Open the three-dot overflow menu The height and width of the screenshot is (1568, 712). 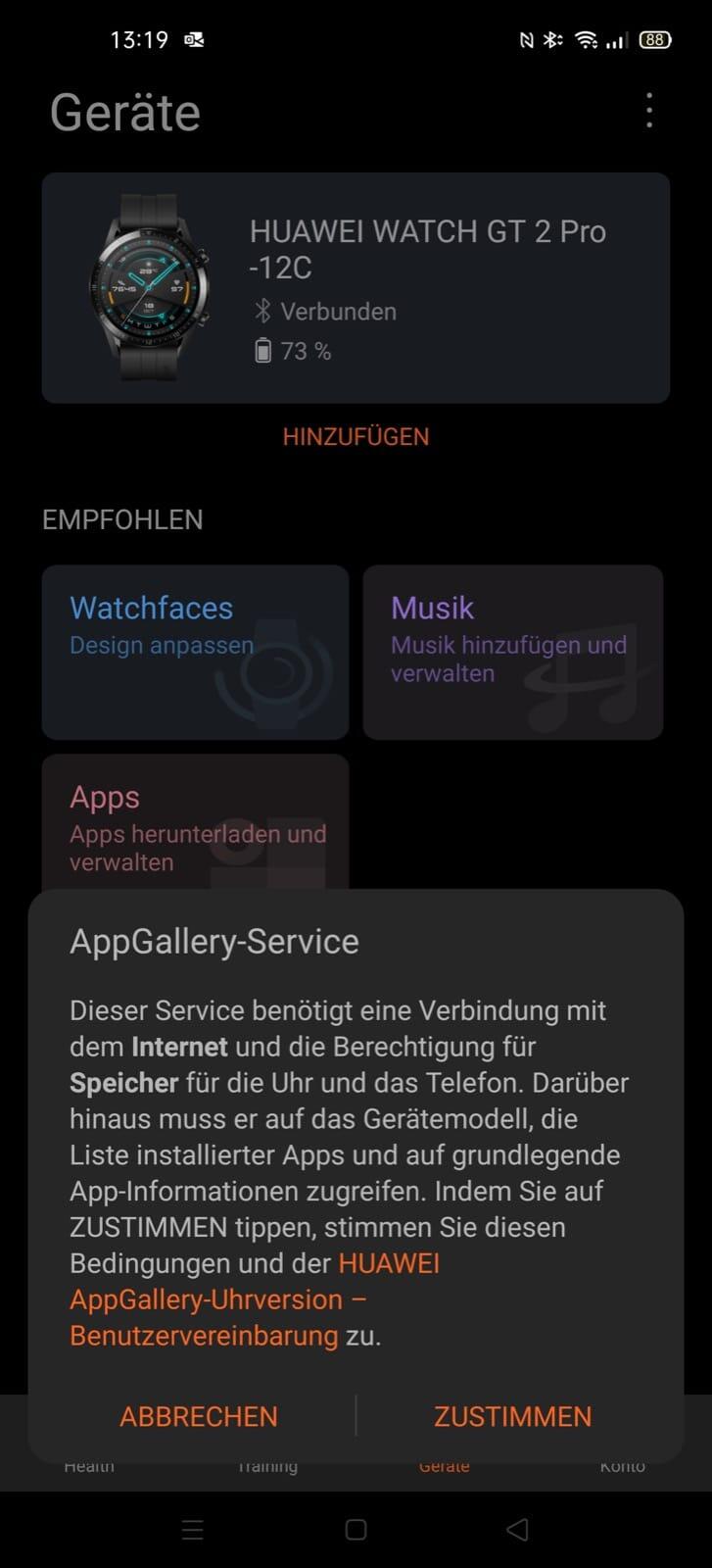(x=649, y=111)
